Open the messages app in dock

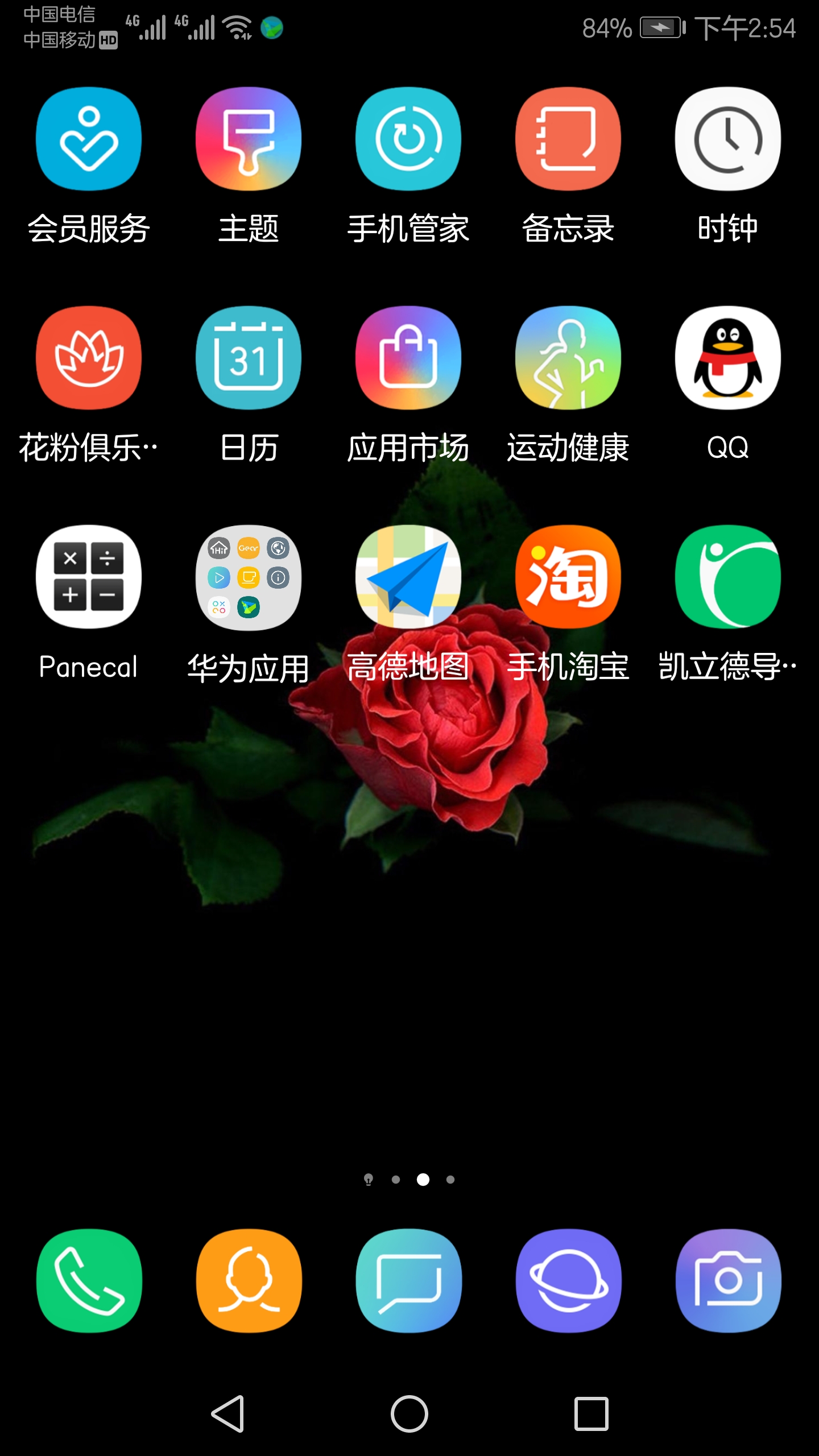coord(408,1281)
